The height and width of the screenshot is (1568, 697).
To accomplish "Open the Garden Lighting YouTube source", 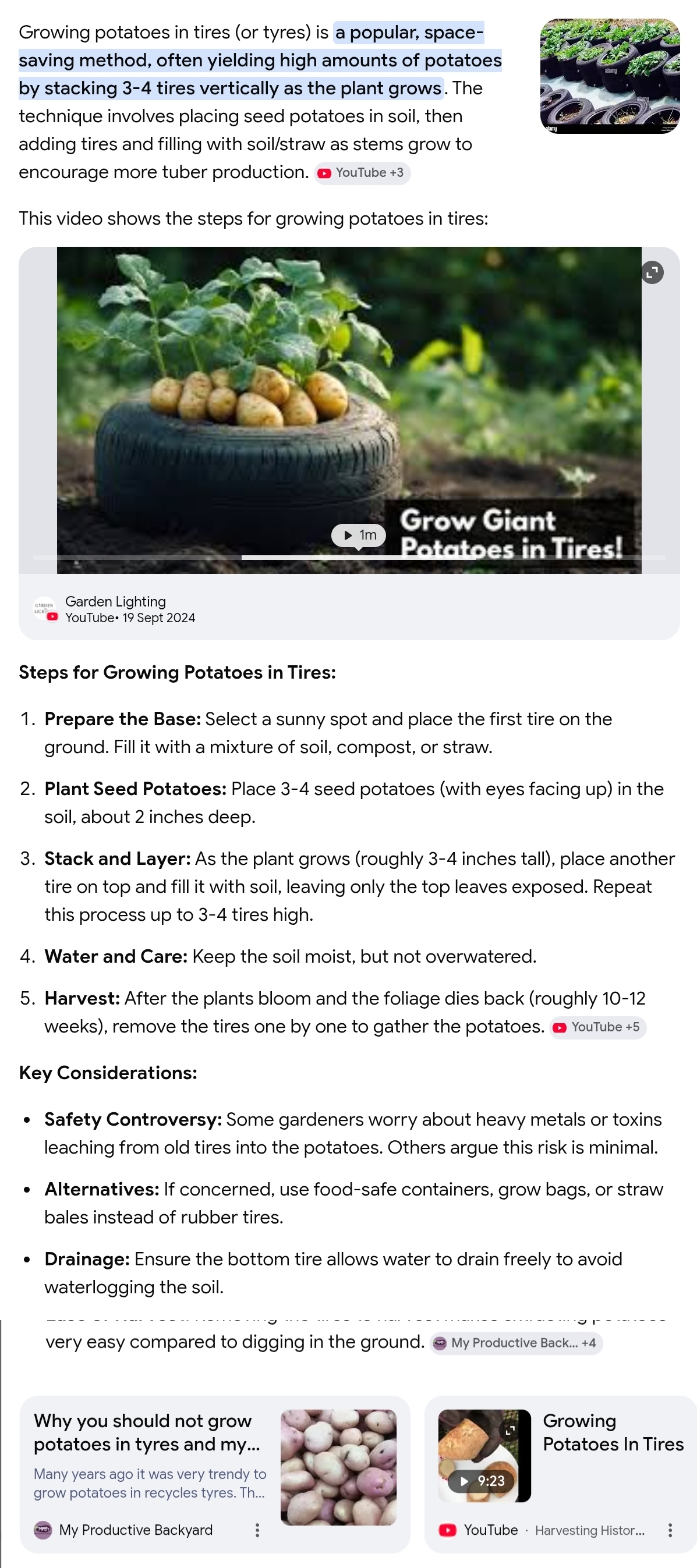I will coord(115,609).
